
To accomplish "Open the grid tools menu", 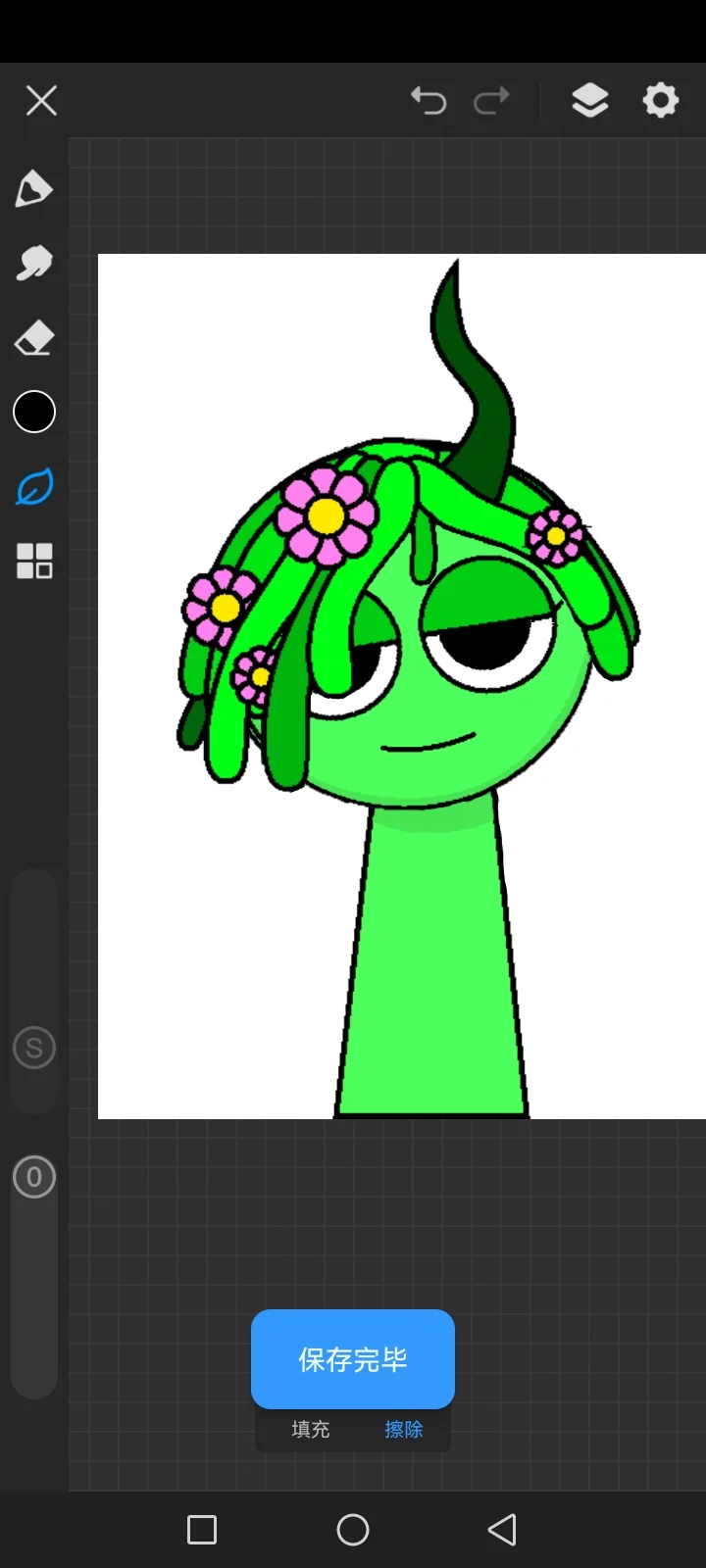I will (33, 562).
